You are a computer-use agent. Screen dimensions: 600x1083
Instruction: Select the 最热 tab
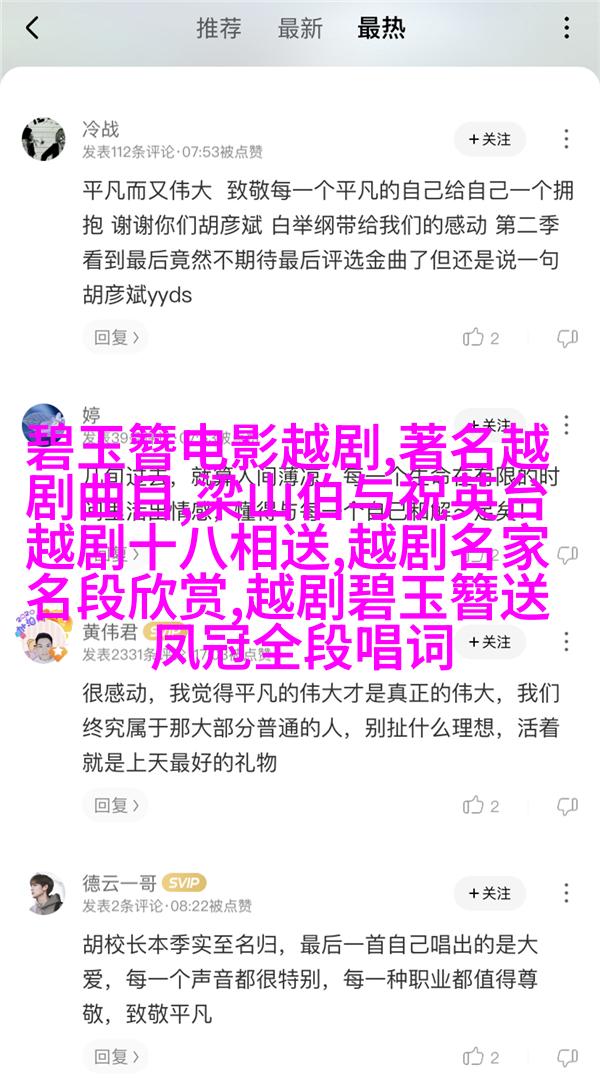click(381, 28)
